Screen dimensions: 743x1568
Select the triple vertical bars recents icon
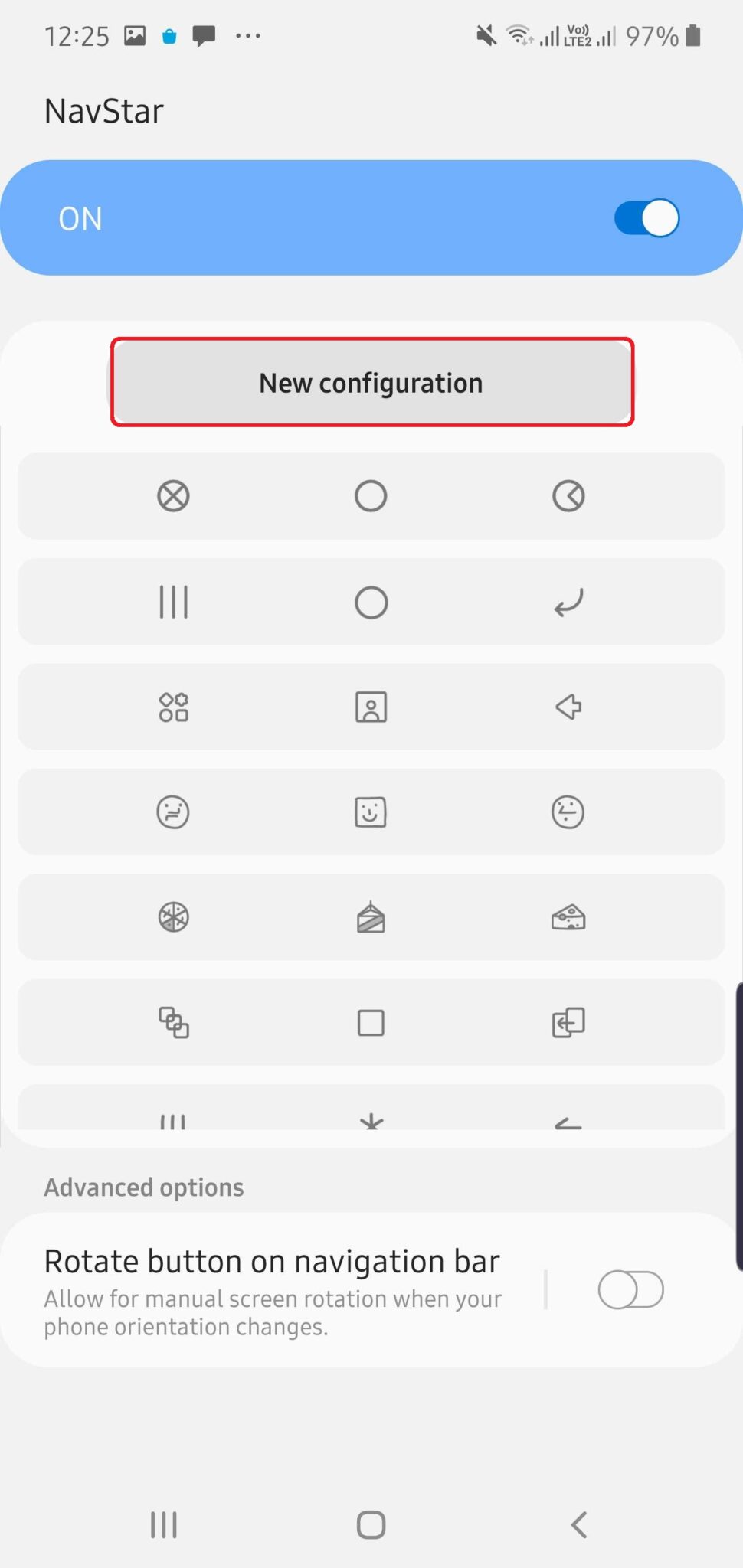point(173,602)
